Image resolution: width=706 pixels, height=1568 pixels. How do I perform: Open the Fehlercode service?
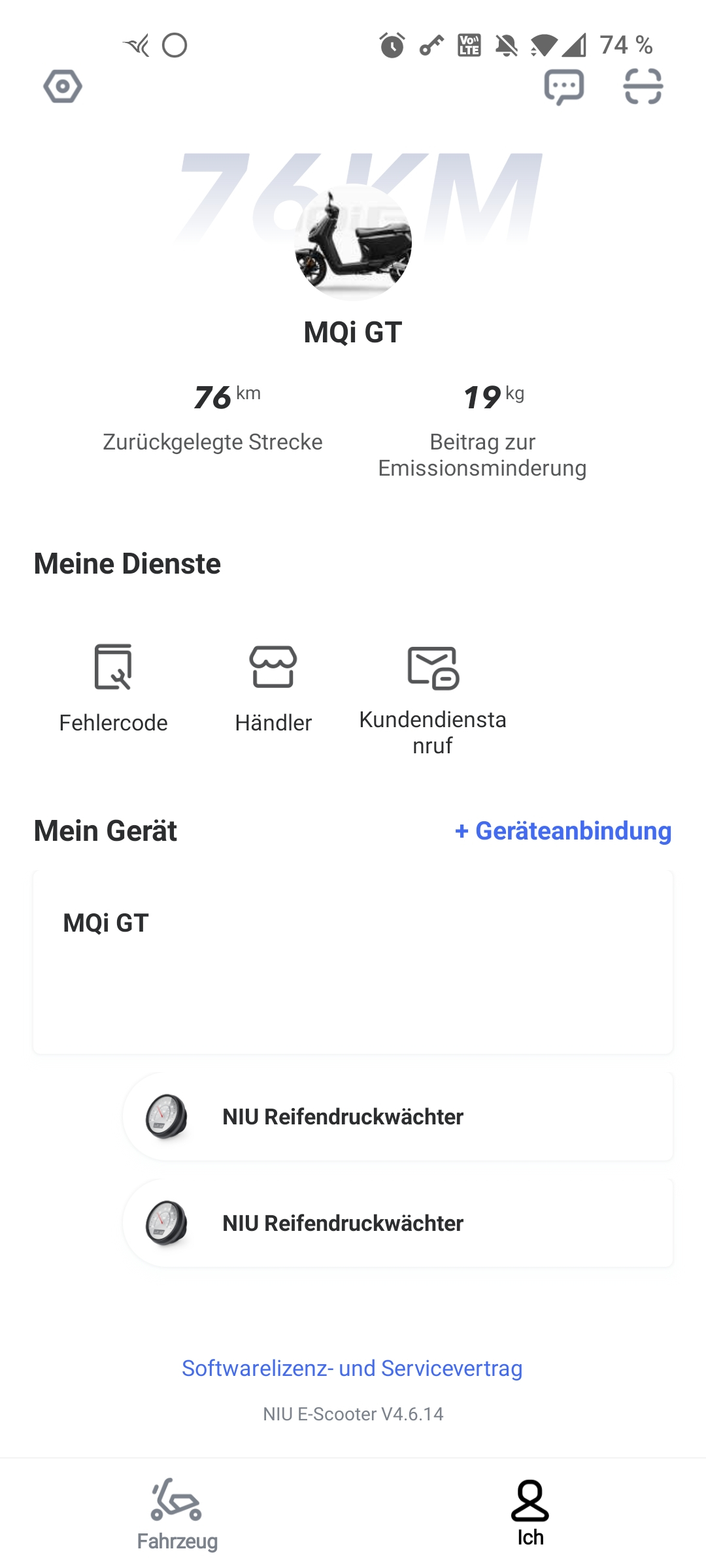pos(113,686)
